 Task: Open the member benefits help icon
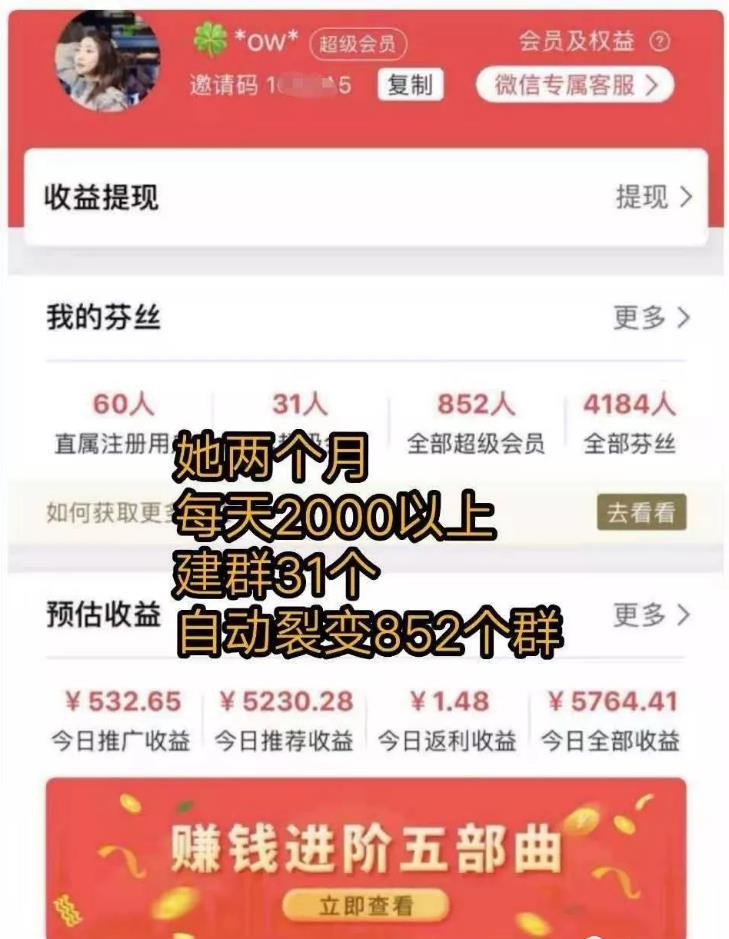(x=660, y=42)
